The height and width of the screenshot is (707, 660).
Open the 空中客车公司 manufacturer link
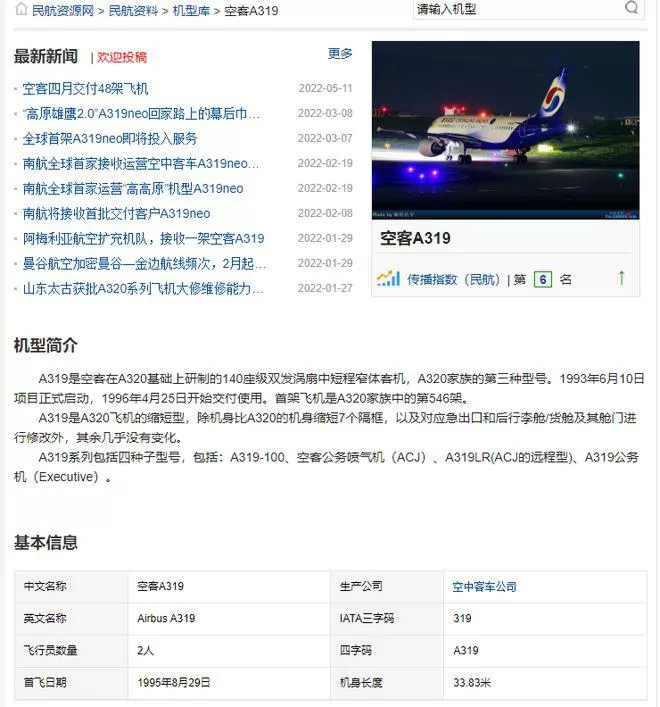click(x=485, y=587)
